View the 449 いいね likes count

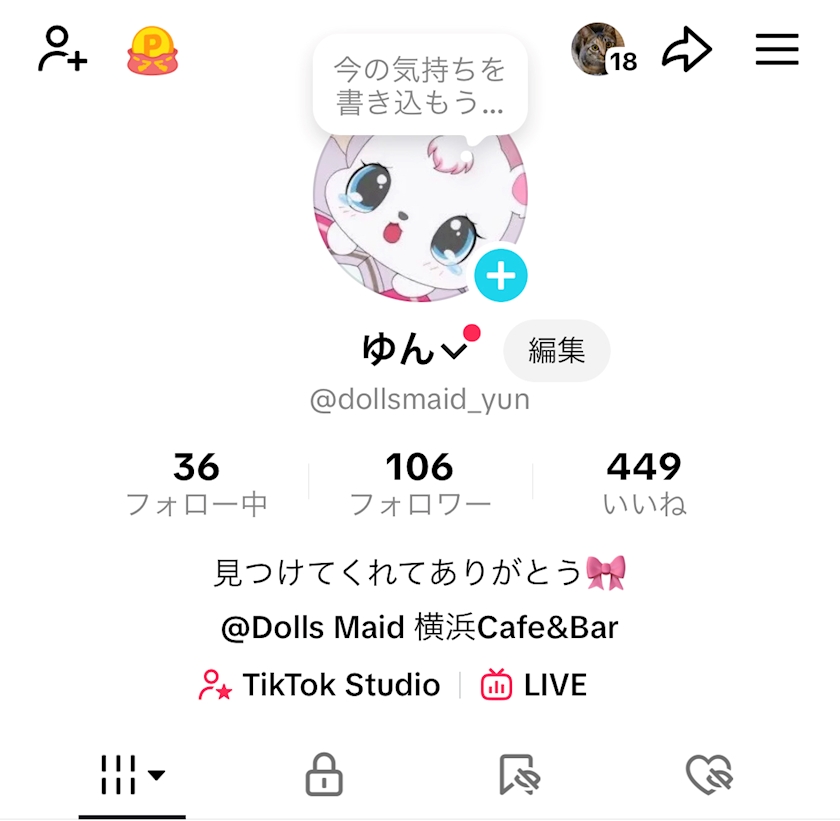(x=644, y=482)
